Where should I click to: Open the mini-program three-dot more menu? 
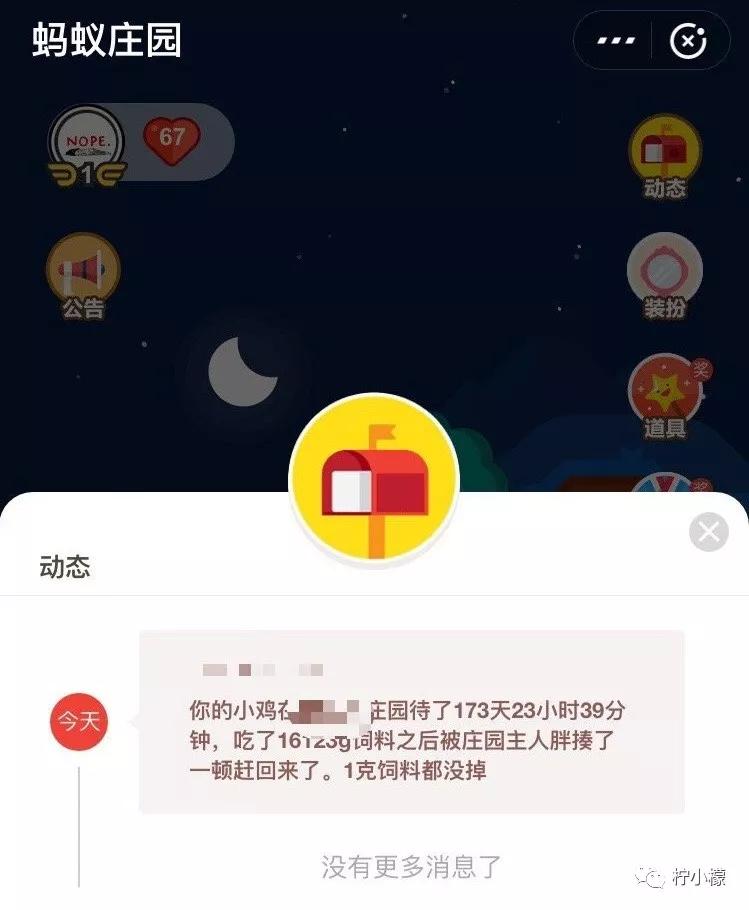coord(613,40)
